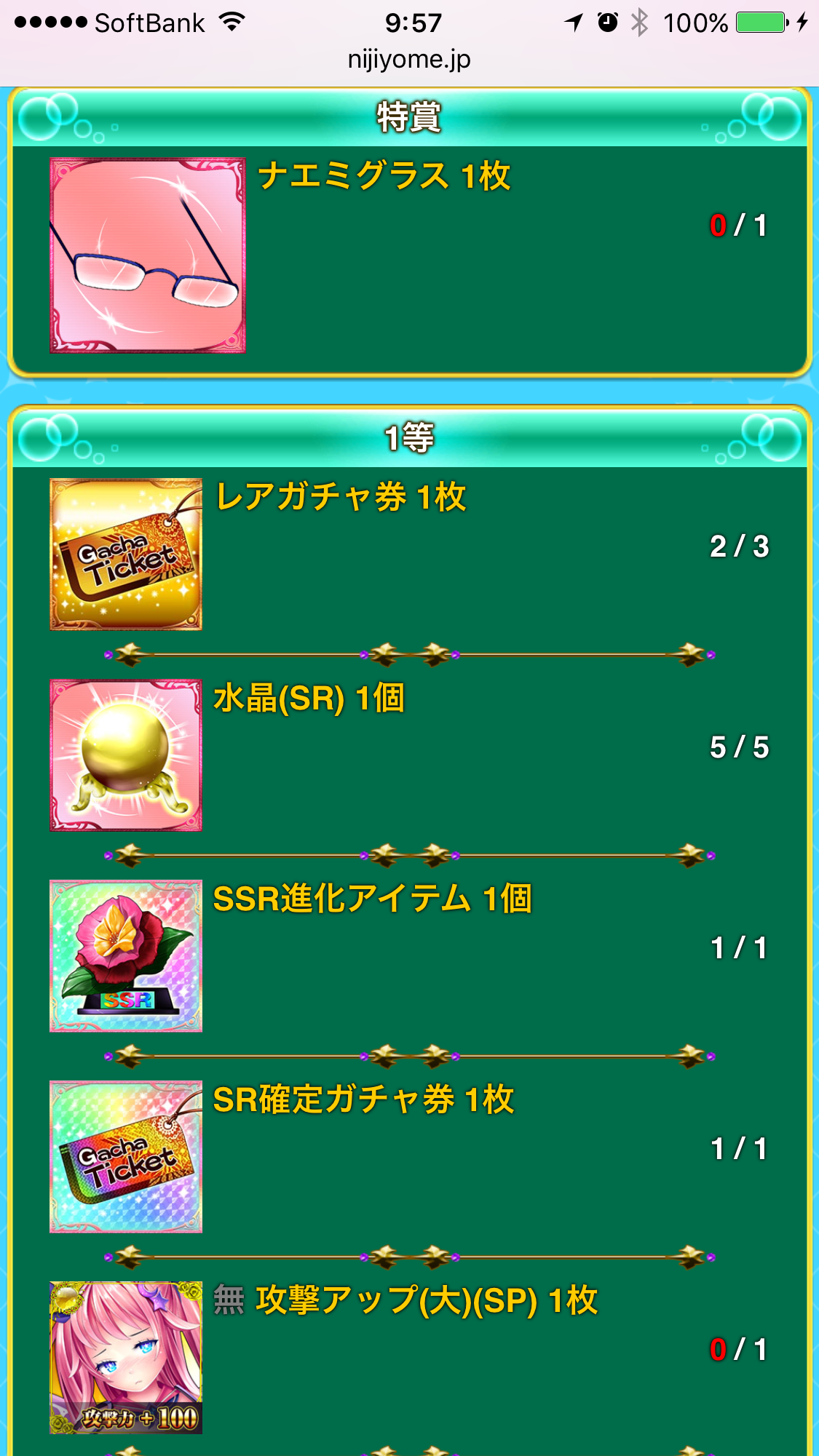The width and height of the screenshot is (819, 1456).
Task: Open the SR確定ガチャ券 ticket image
Action: click(x=126, y=1157)
